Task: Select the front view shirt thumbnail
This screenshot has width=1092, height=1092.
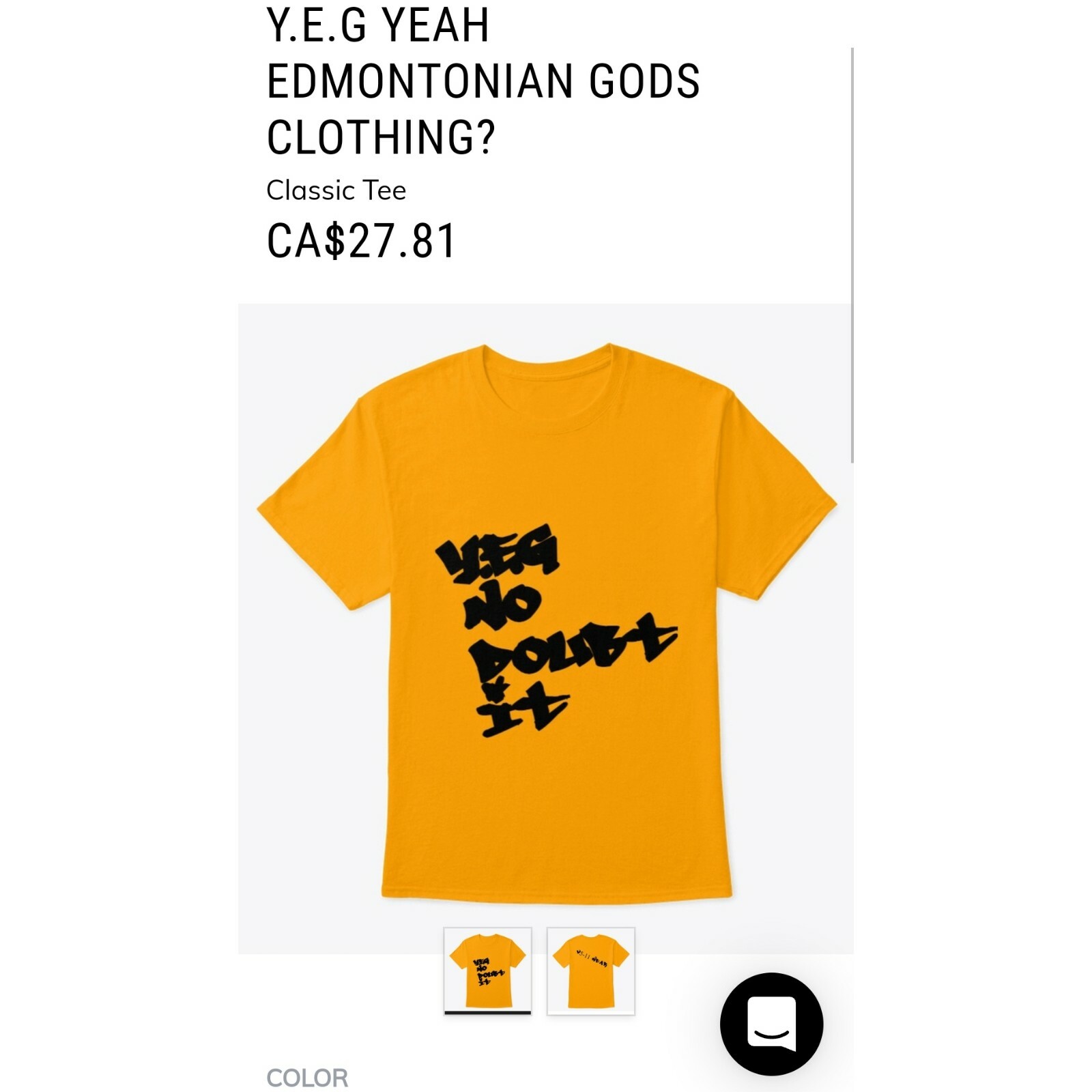Action: click(487, 970)
